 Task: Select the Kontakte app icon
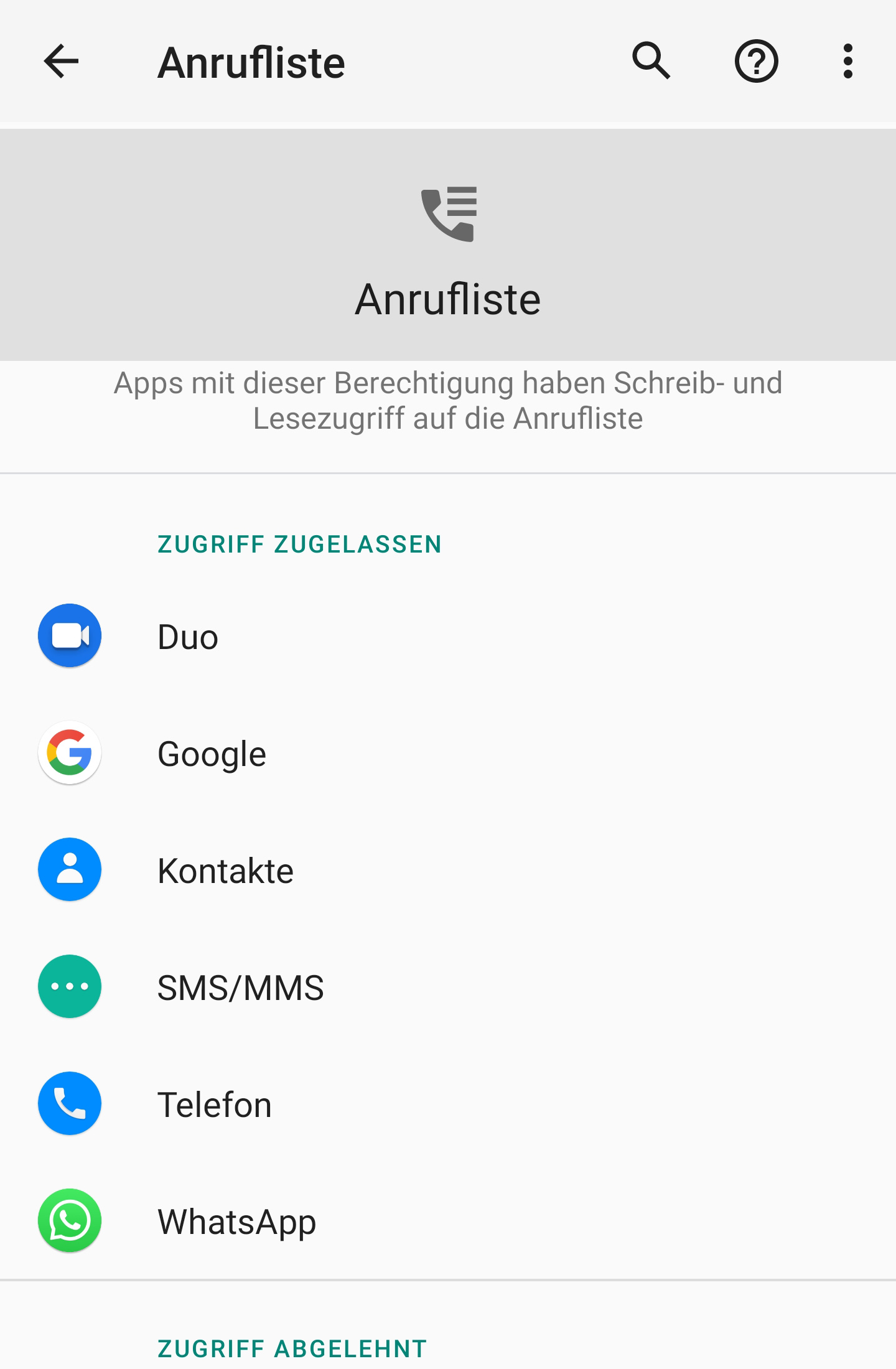(x=69, y=869)
